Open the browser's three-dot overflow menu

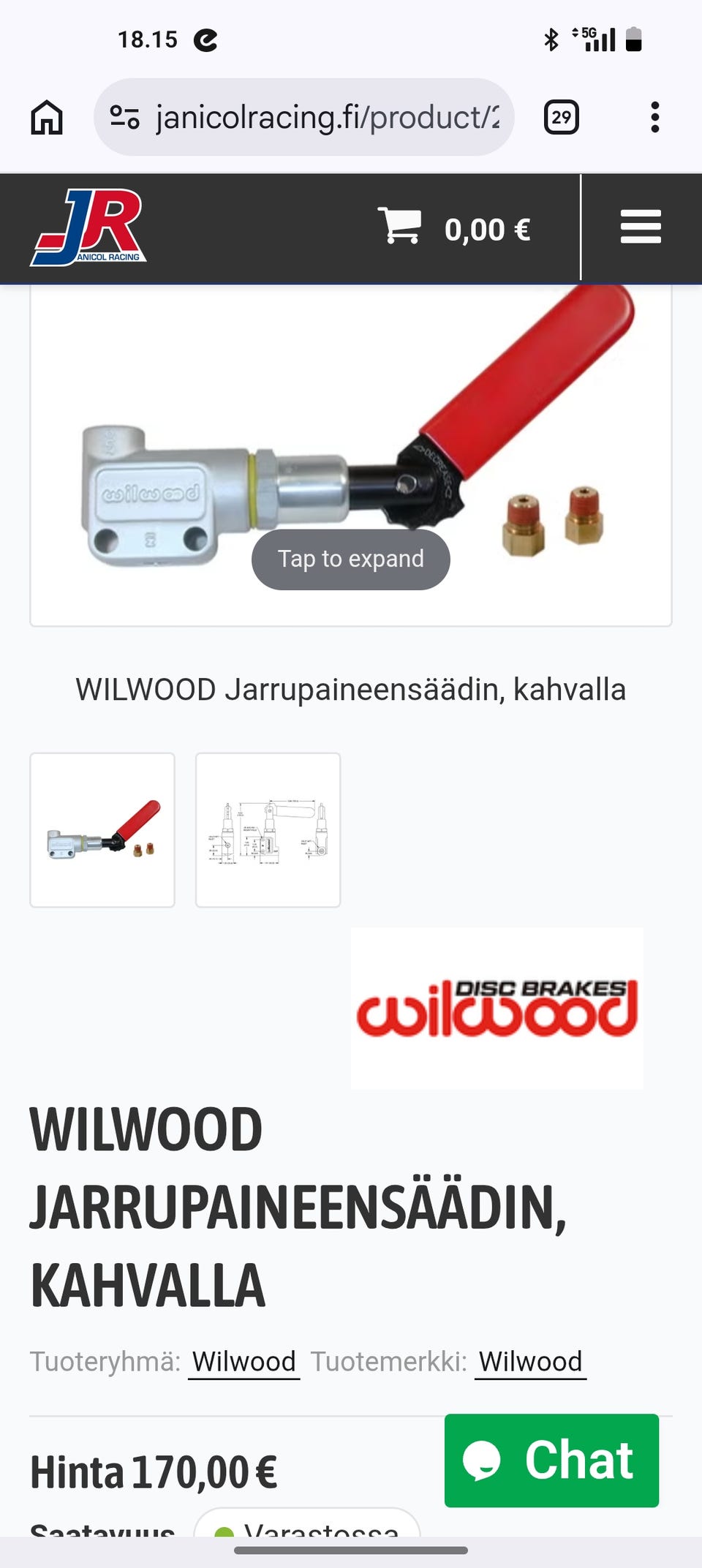[654, 117]
